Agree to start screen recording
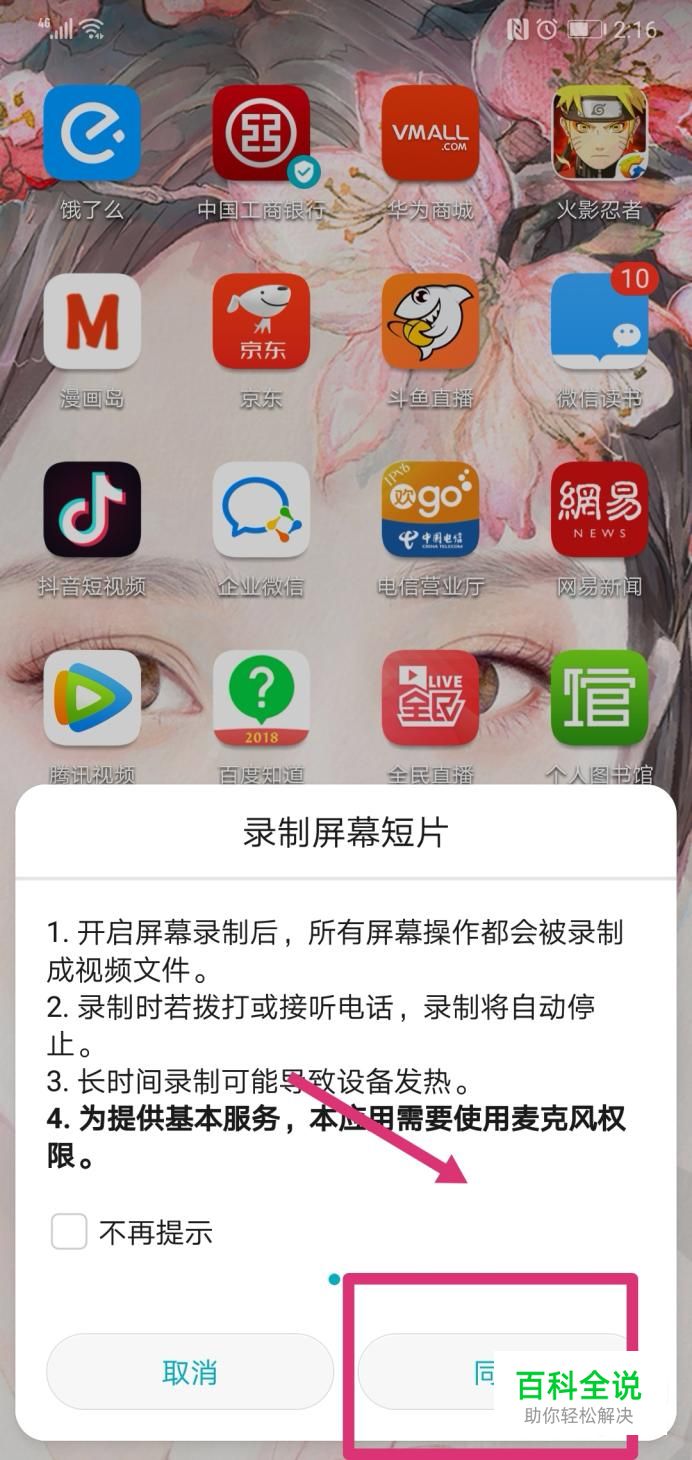 pyautogui.click(x=498, y=1372)
